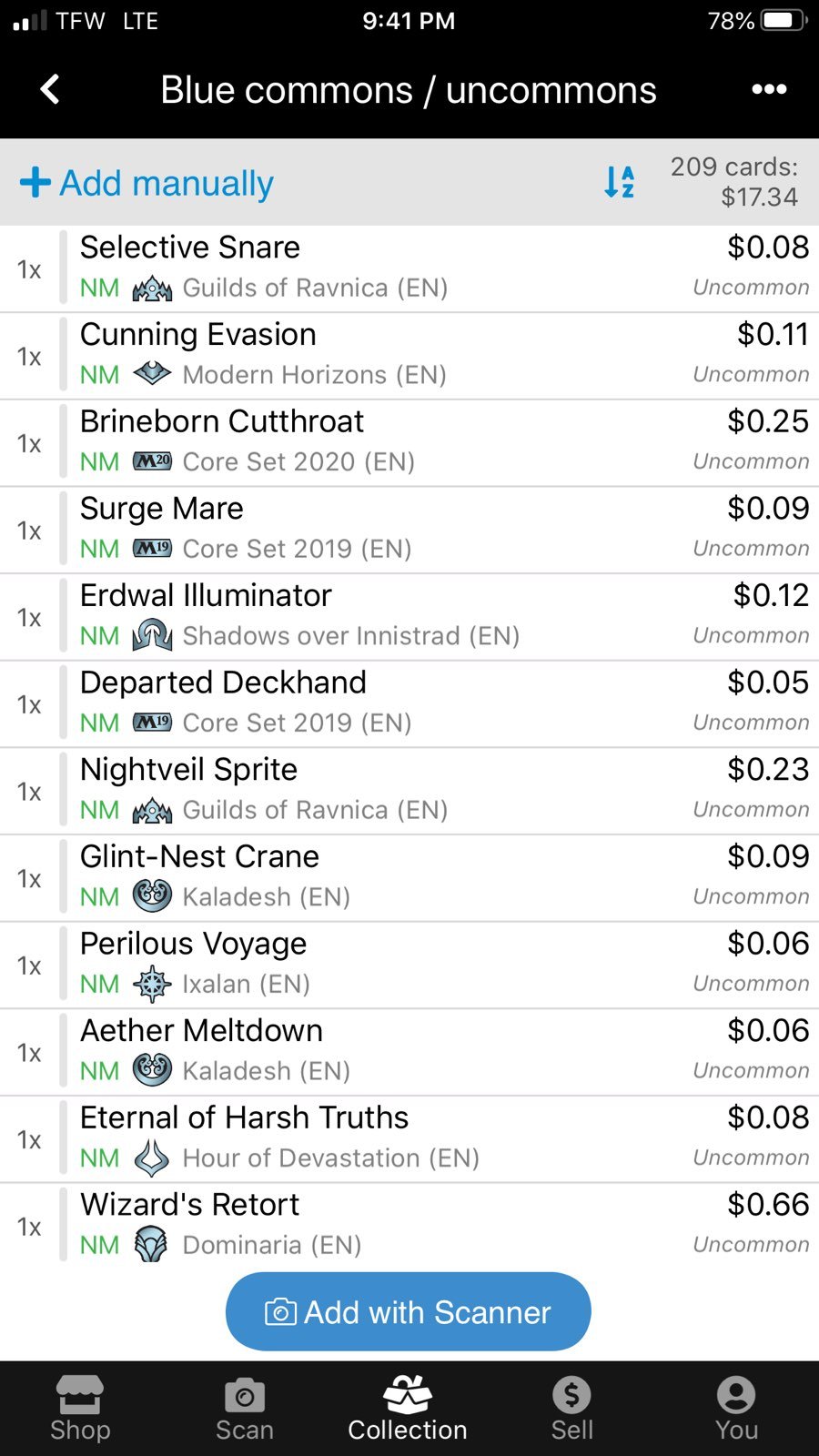
Task: Select Glint-Nest Crane
Action: [x=409, y=878]
